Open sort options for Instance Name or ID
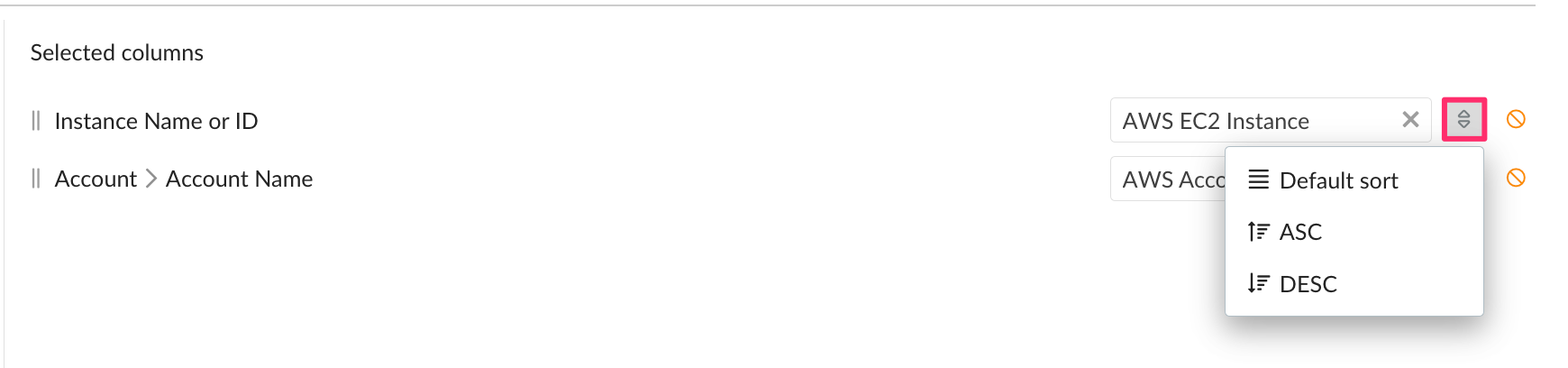This screenshot has height=368, width=1568. point(1463,120)
